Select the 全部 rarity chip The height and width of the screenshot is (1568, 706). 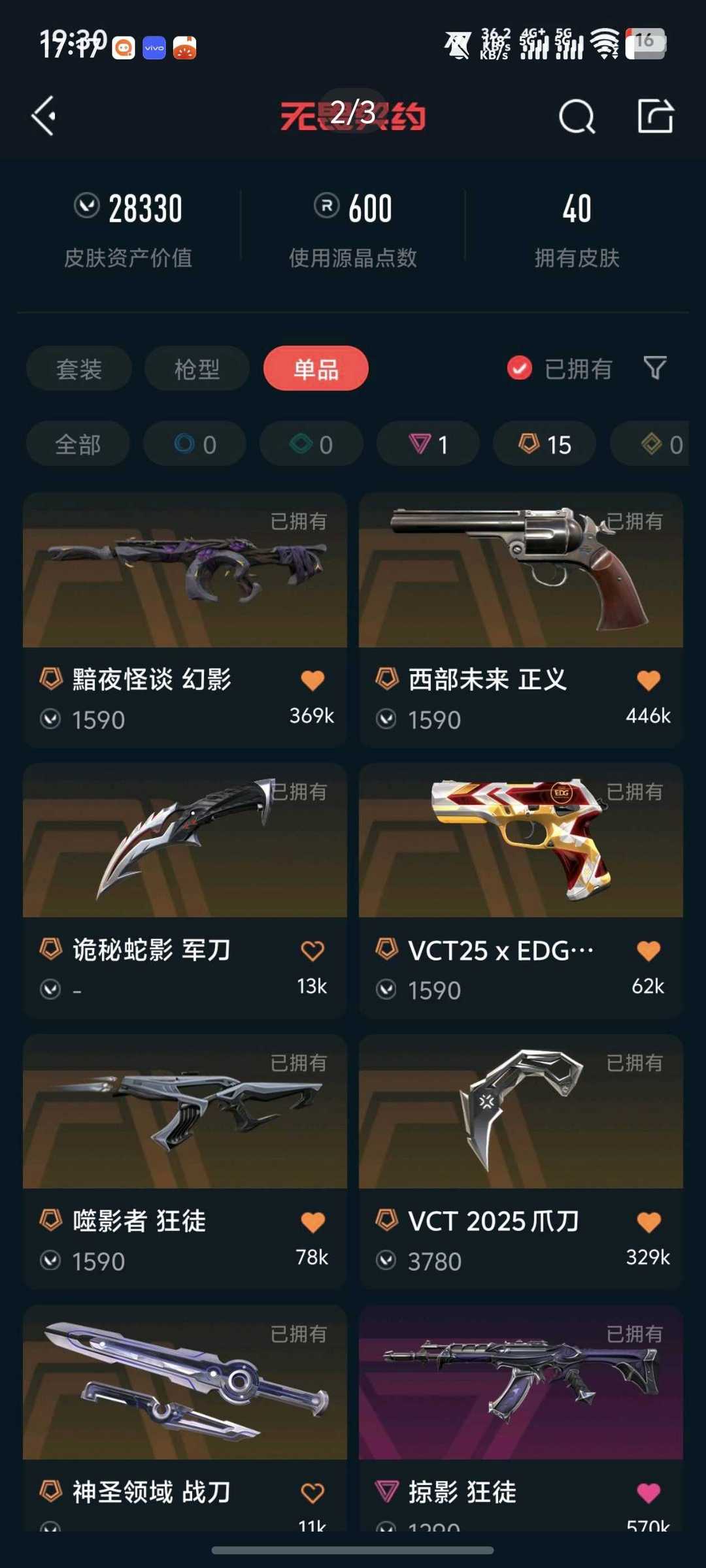click(x=78, y=444)
